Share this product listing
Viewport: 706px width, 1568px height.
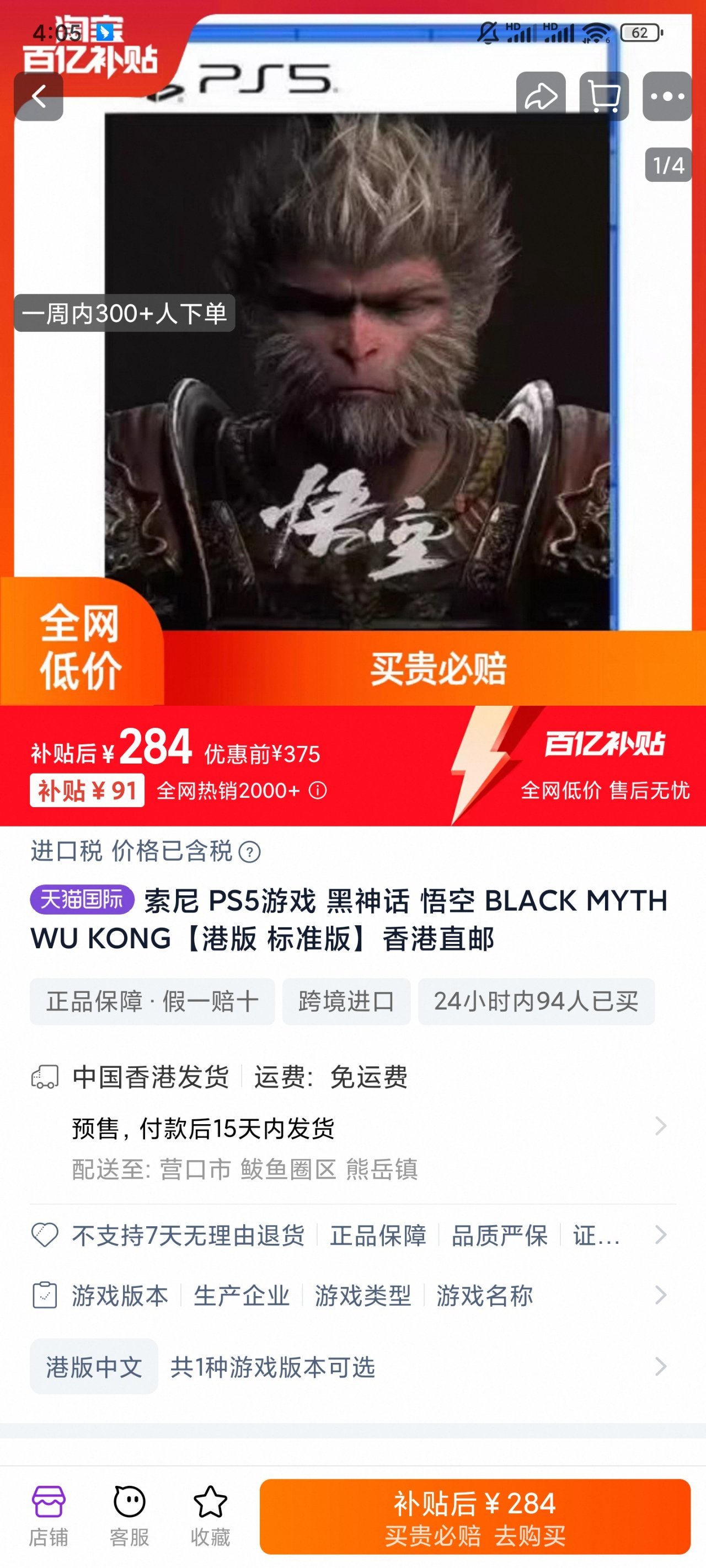pyautogui.click(x=541, y=96)
